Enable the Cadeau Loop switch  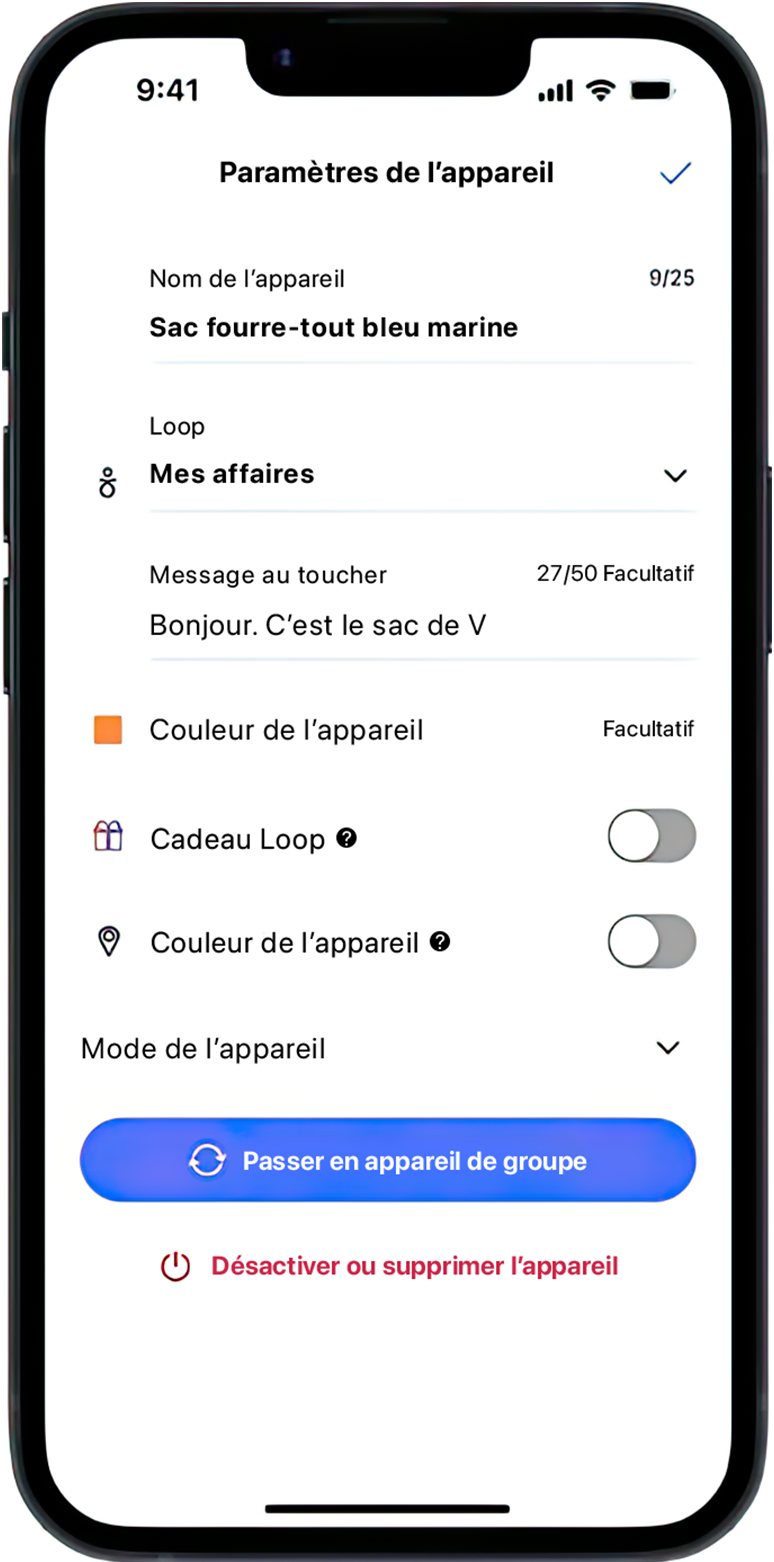(651, 836)
